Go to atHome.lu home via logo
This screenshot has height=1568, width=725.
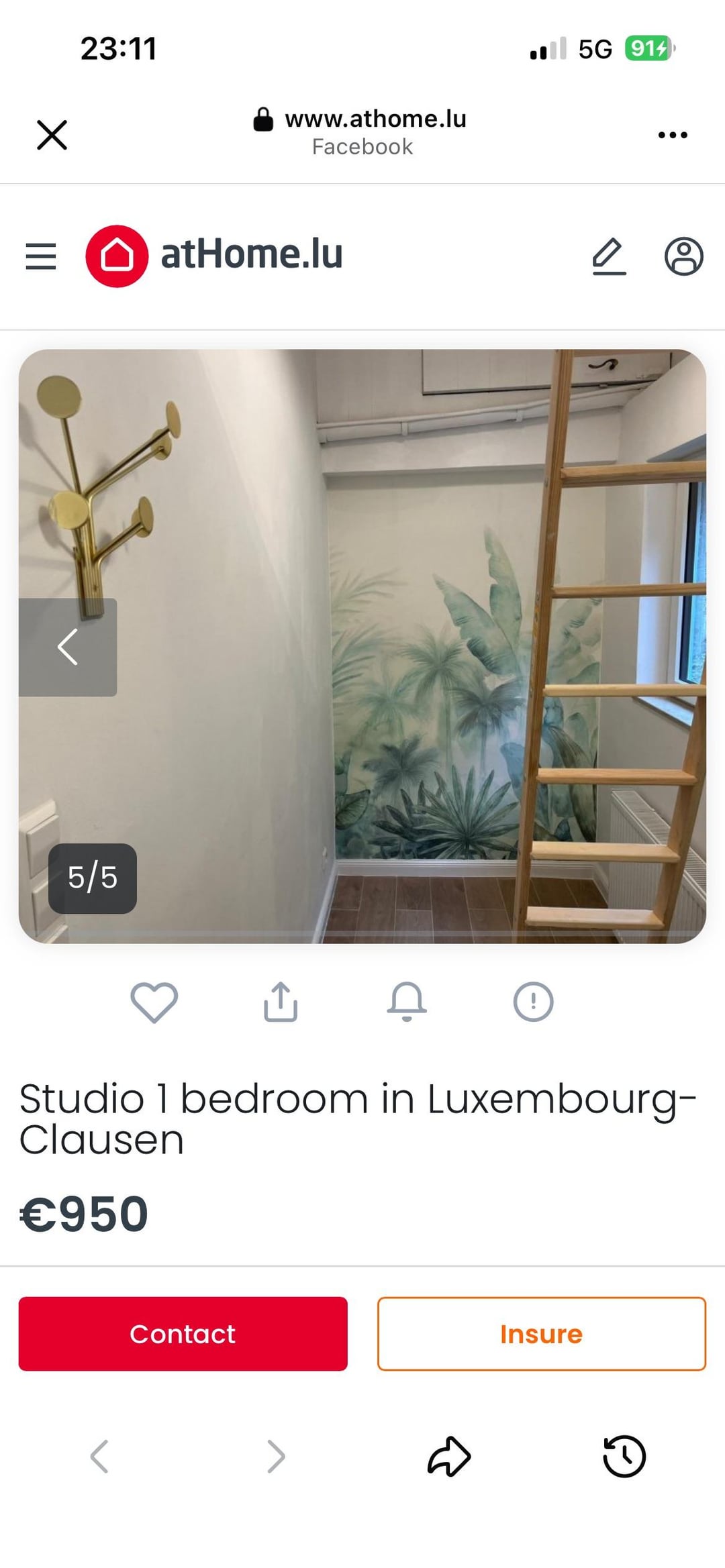pyautogui.click(x=215, y=256)
